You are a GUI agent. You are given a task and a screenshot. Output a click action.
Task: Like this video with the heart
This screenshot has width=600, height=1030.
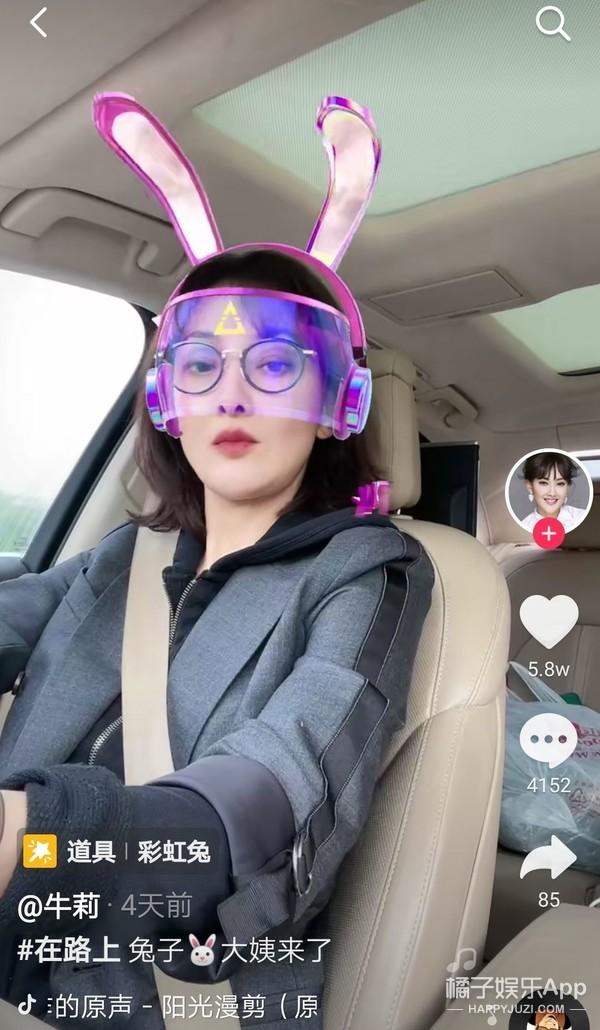pos(548,621)
